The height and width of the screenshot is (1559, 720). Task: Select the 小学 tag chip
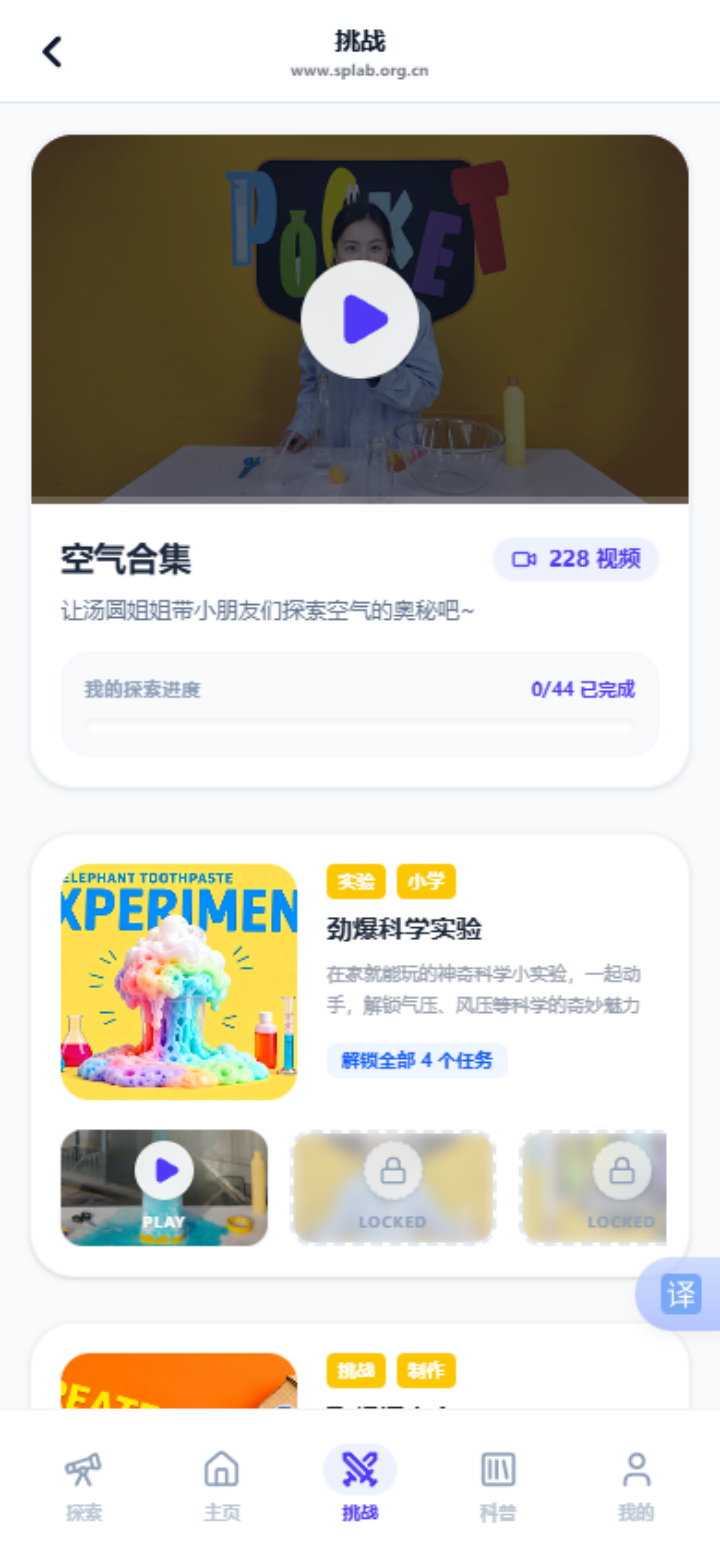pyautogui.click(x=426, y=882)
